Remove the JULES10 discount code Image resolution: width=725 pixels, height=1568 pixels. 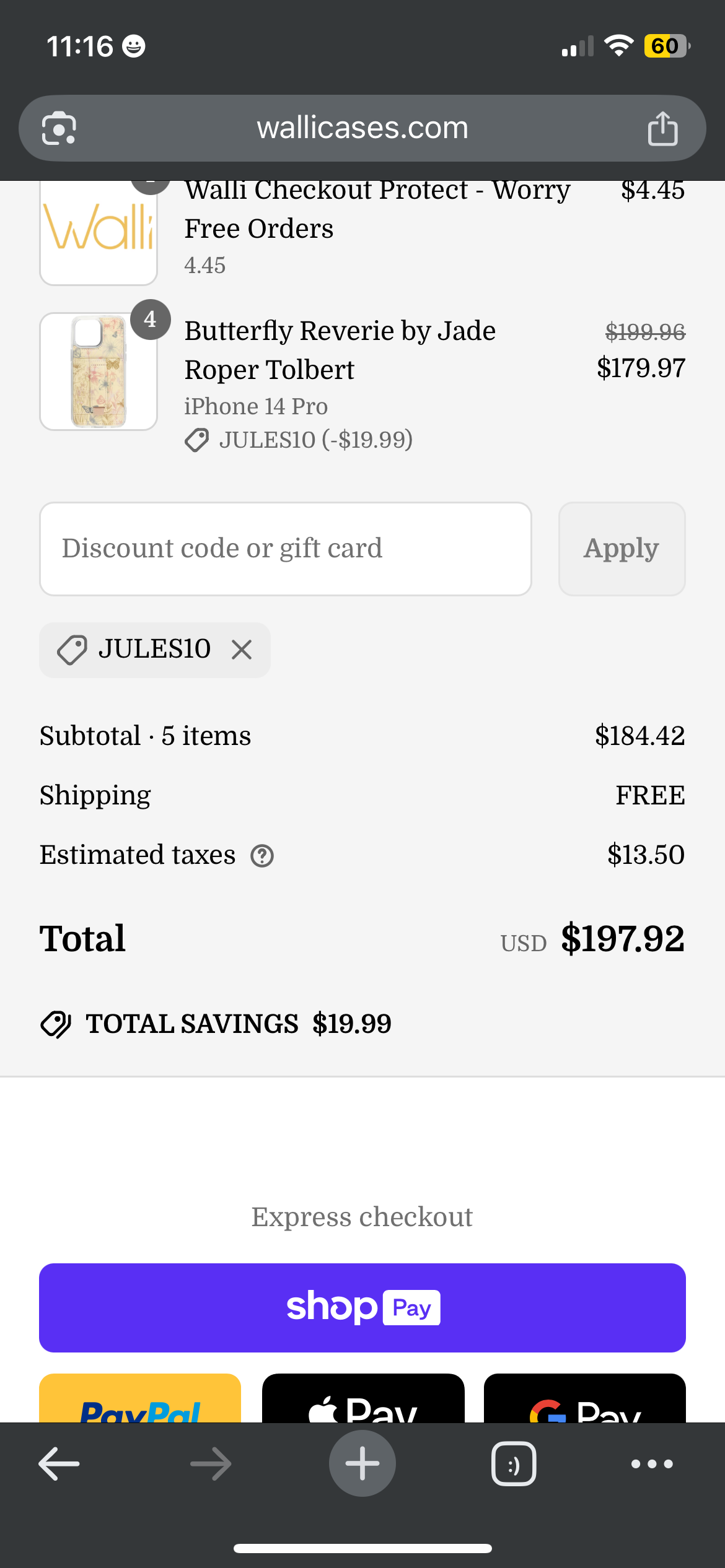[x=242, y=650]
